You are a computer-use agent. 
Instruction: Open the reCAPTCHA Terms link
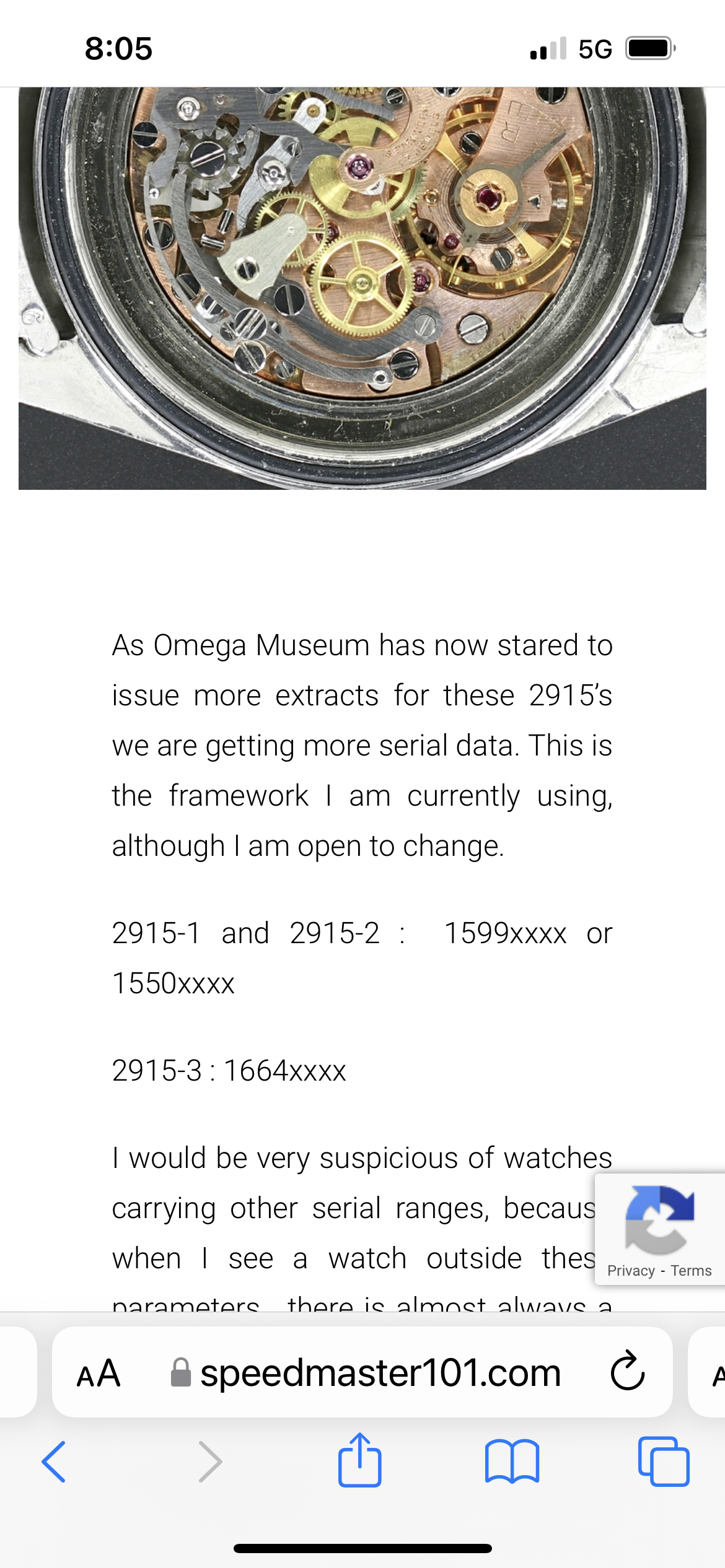point(691,1271)
